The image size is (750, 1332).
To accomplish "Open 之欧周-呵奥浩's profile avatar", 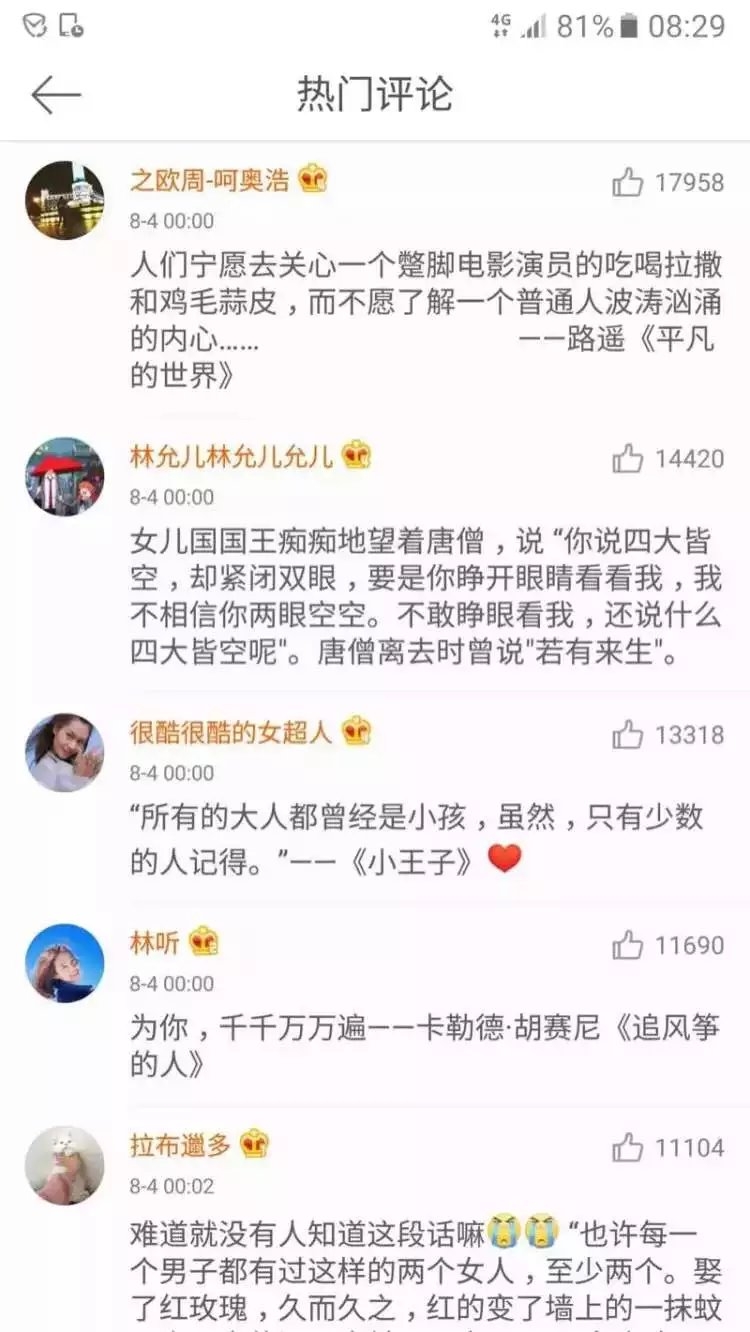I will (x=64, y=200).
